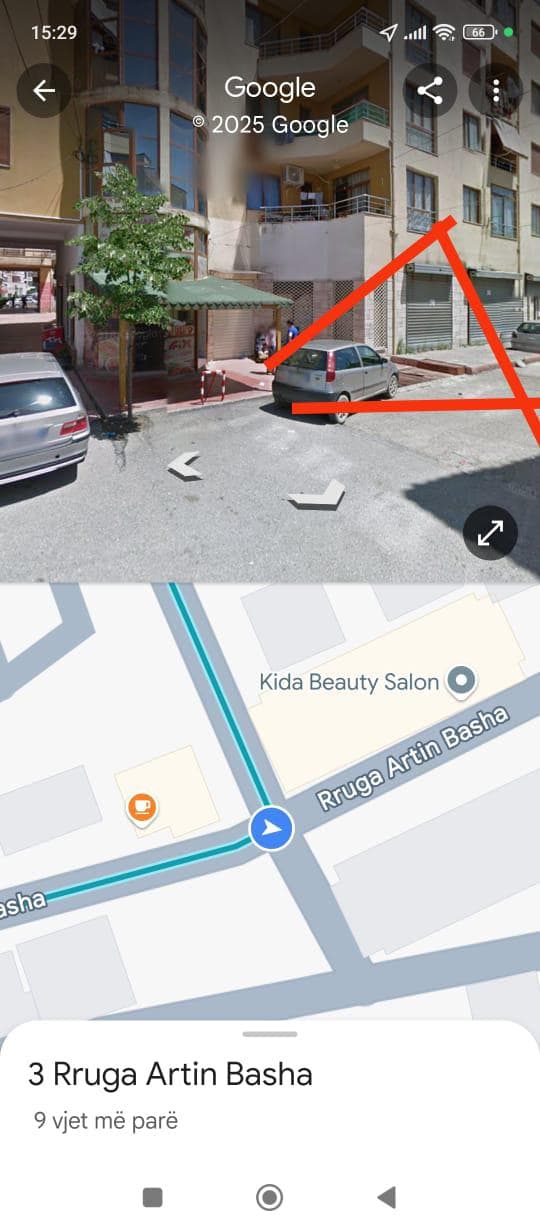Open the three-dot overflow menu
The image size is (540, 1230).
coord(496,91)
